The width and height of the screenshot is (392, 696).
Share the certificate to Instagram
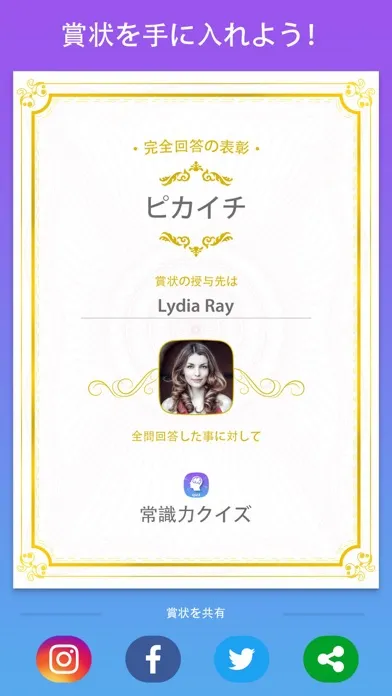tap(64, 659)
